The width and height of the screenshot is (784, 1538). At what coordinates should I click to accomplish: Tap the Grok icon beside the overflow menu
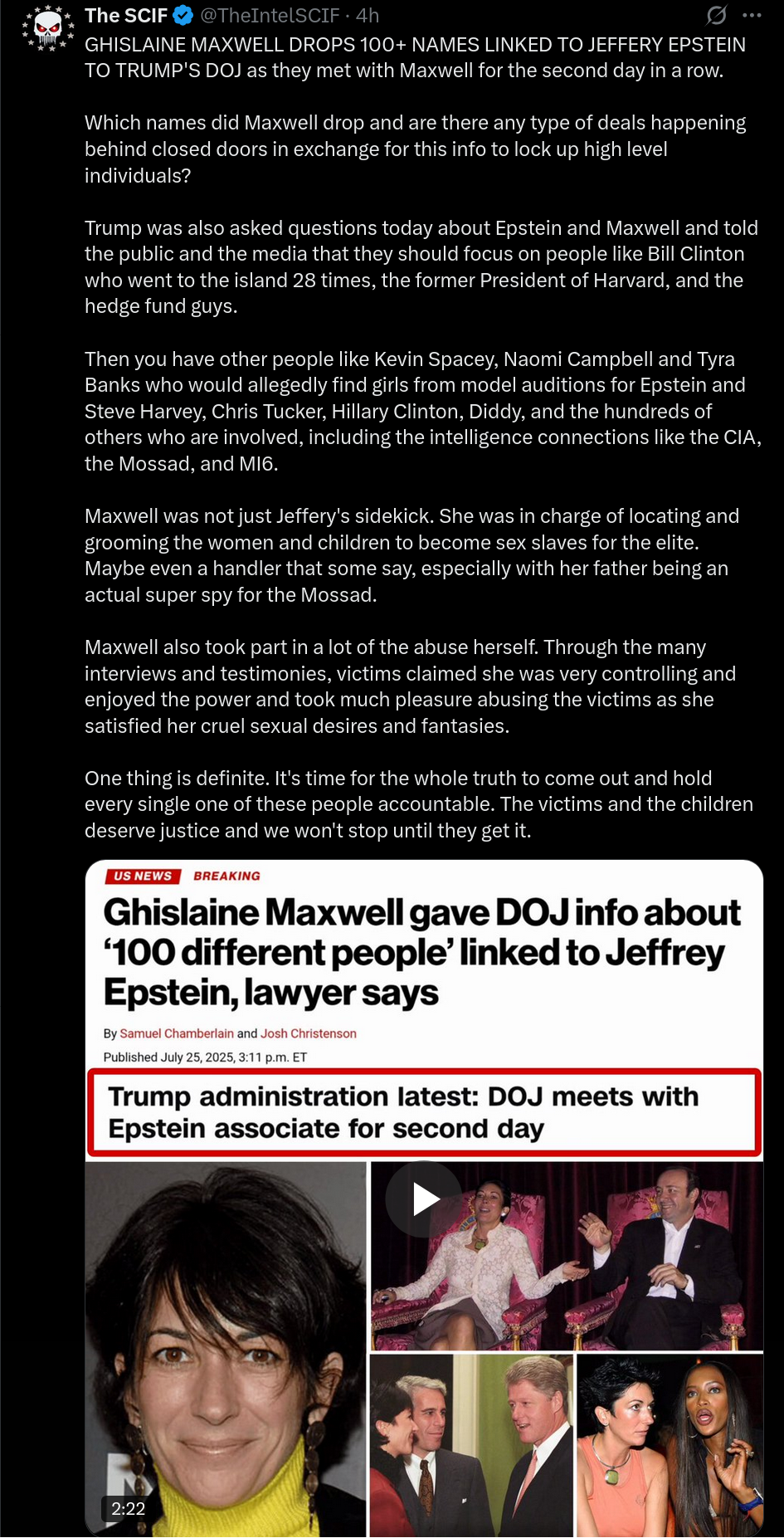click(716, 15)
